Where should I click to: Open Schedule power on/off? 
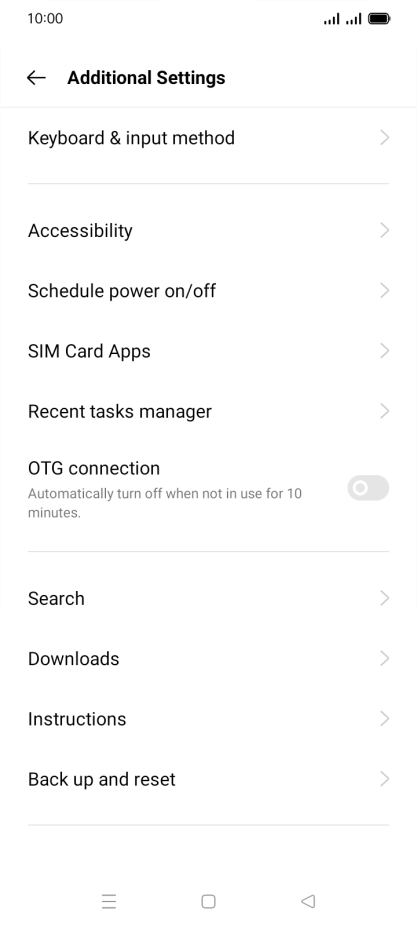coord(208,290)
